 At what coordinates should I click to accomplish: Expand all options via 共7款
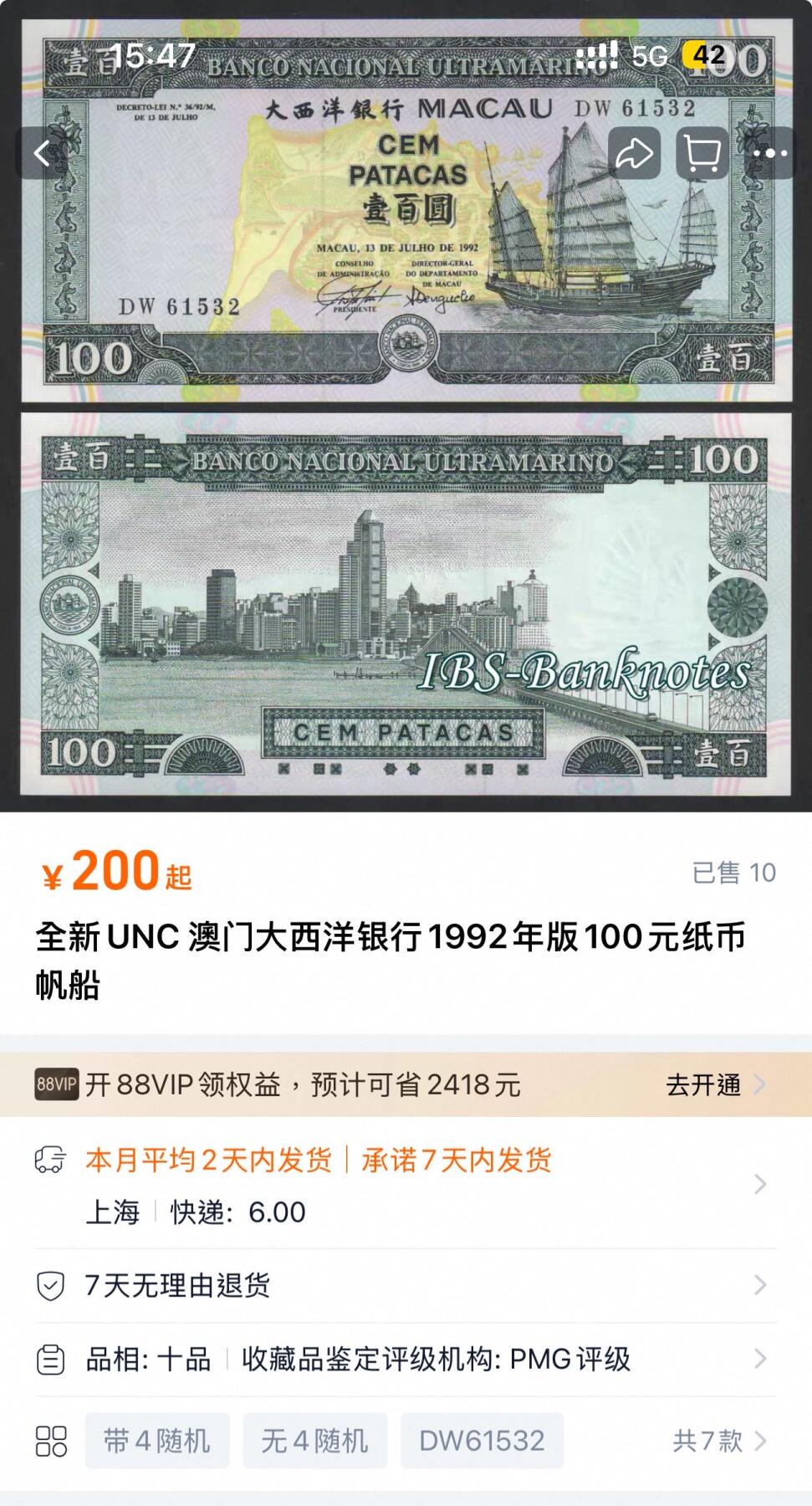coord(718,1441)
